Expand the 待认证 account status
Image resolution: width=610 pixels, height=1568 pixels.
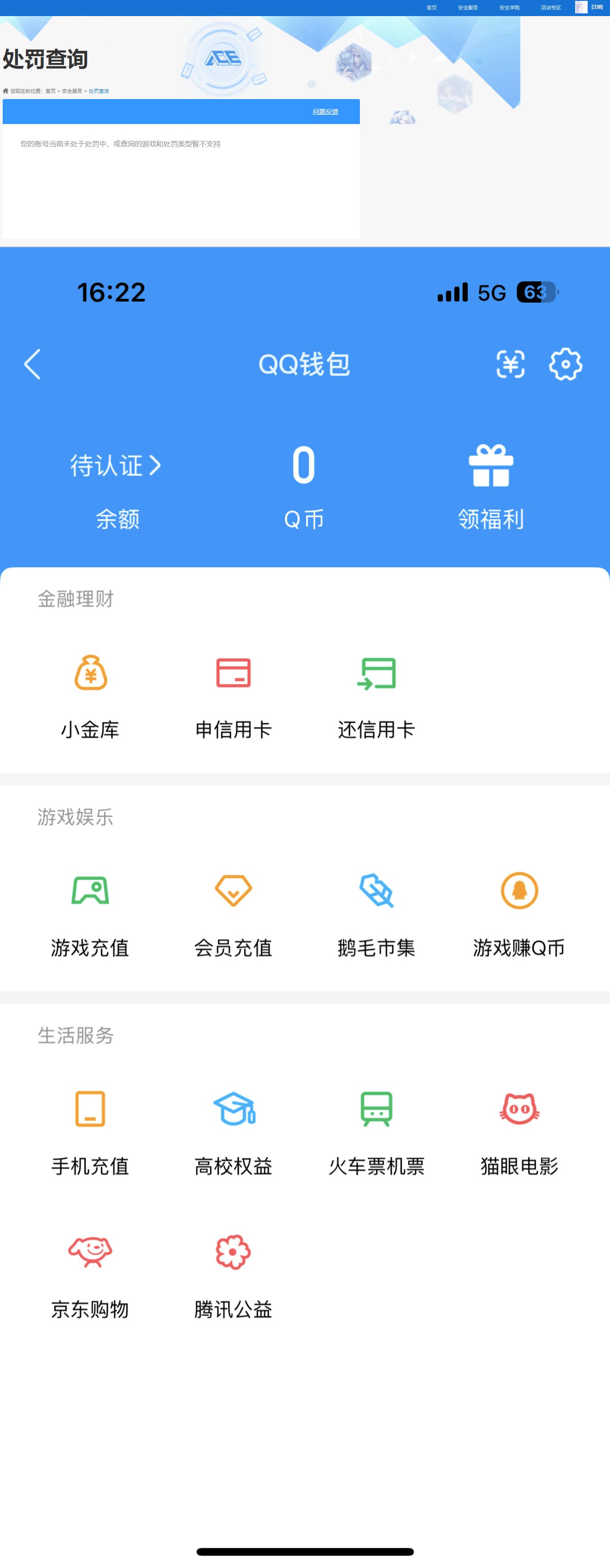coord(115,466)
